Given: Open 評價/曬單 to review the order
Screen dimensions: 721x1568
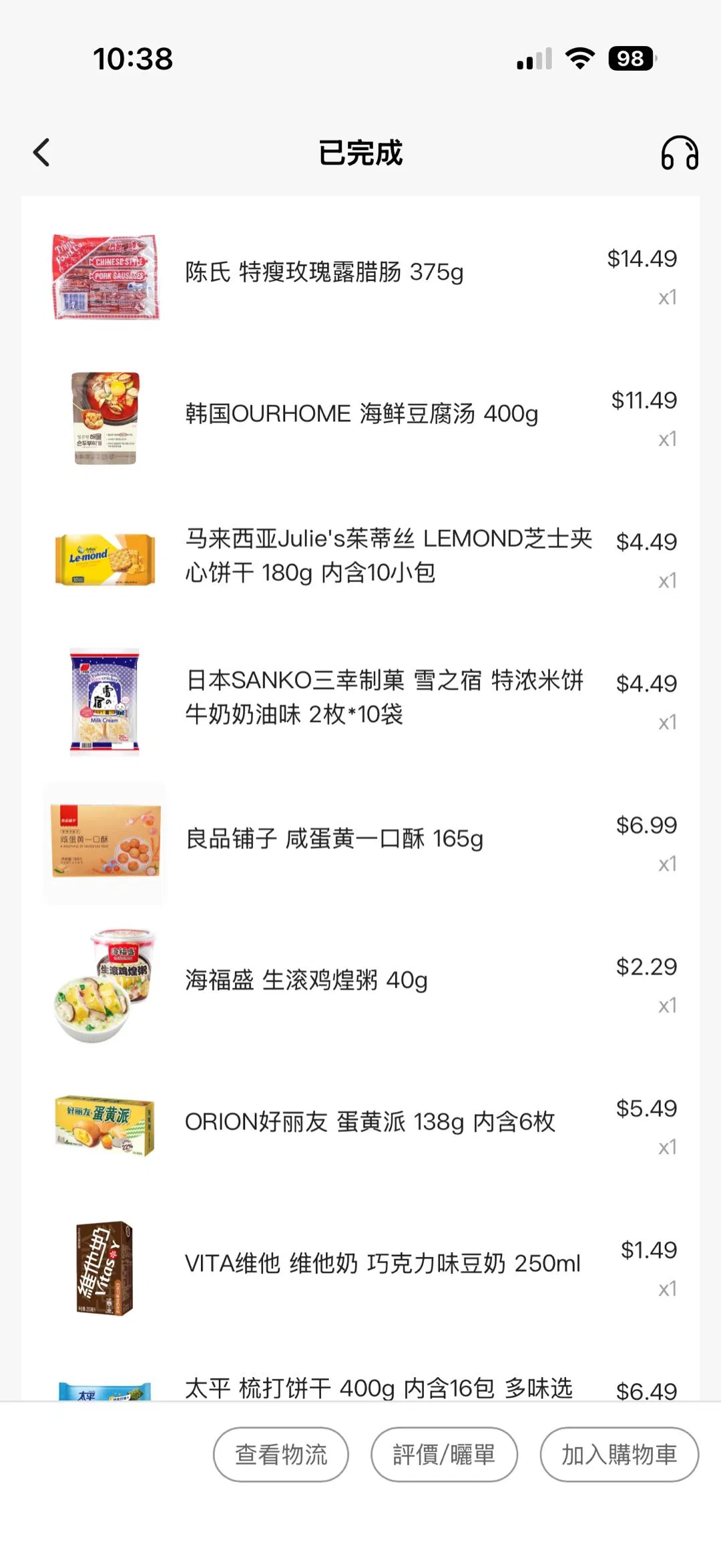Looking at the screenshot, I should [444, 1454].
